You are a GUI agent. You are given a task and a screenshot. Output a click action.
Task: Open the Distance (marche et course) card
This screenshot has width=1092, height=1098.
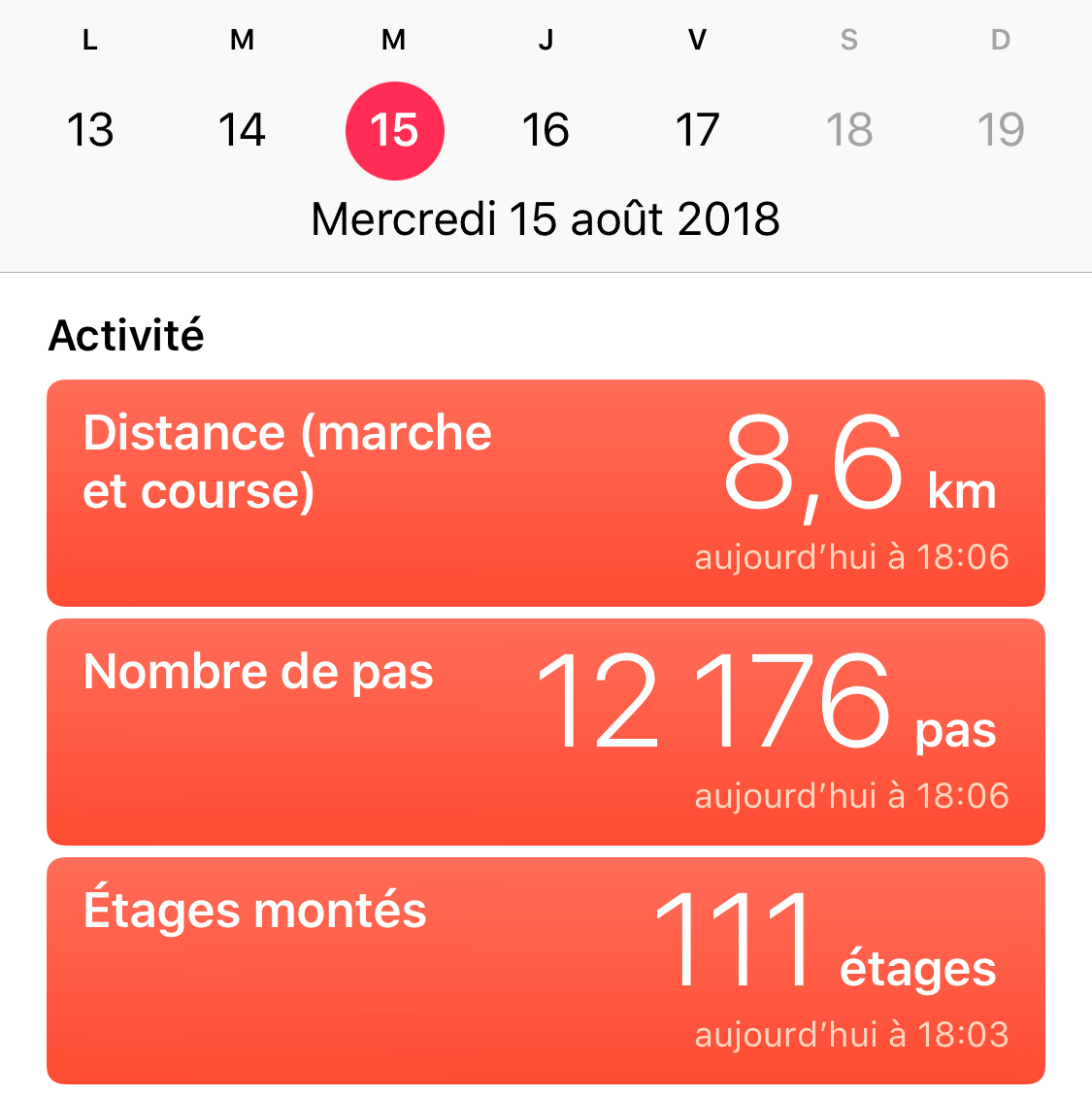[546, 492]
